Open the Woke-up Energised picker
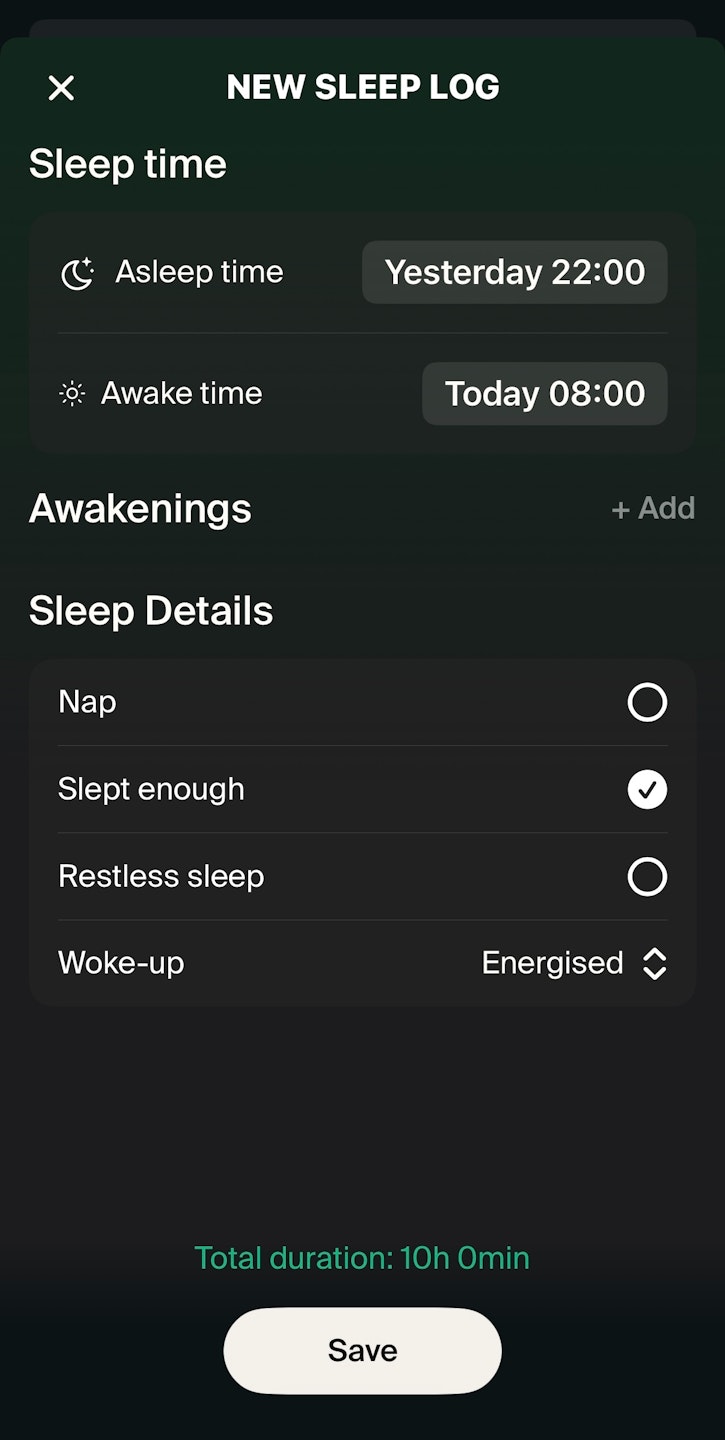This screenshot has height=1440, width=725. (x=574, y=963)
